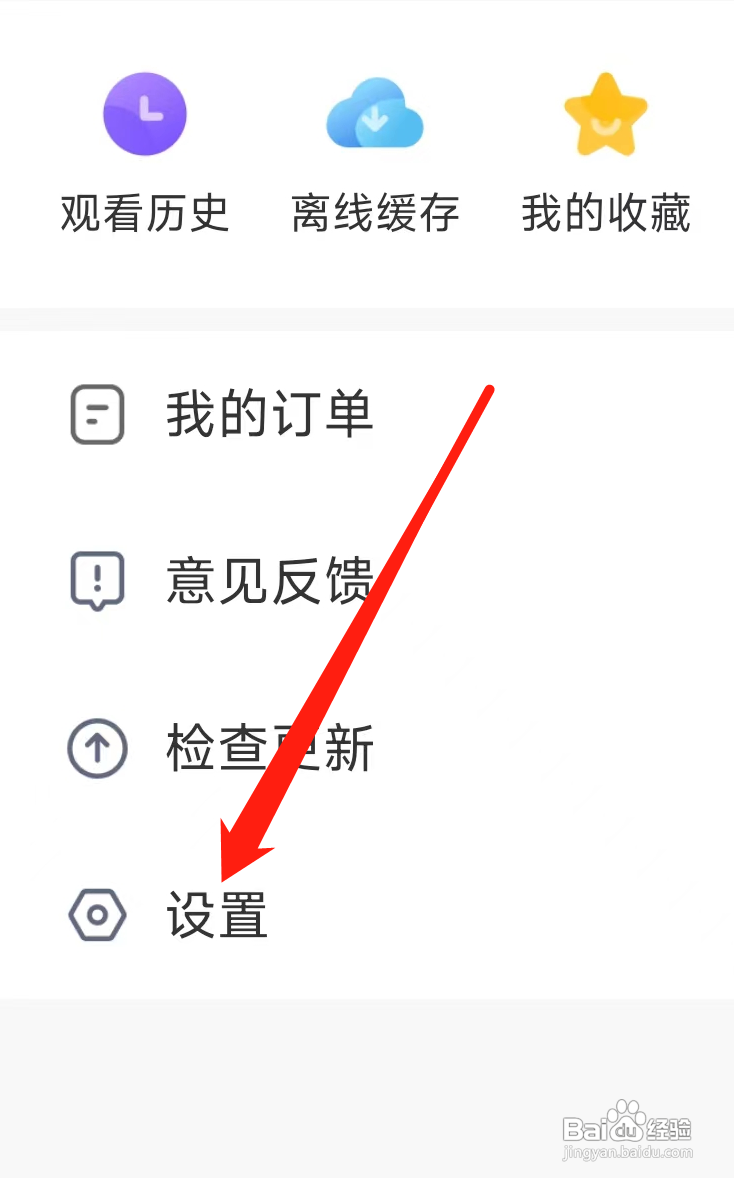Open watch history via the purple clock icon
The image size is (734, 1178).
[145, 113]
